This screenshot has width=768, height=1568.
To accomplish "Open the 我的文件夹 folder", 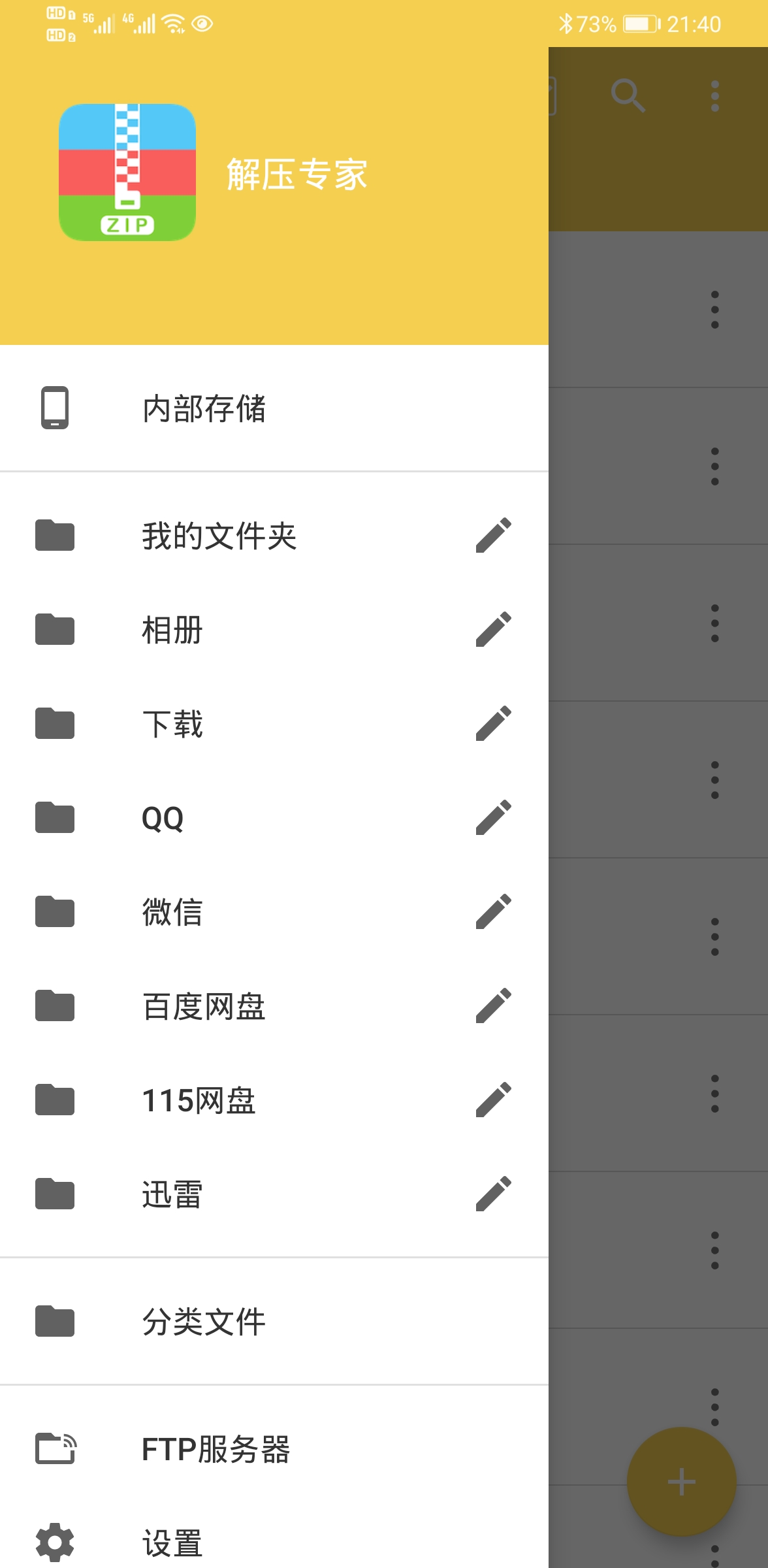I will [219, 536].
